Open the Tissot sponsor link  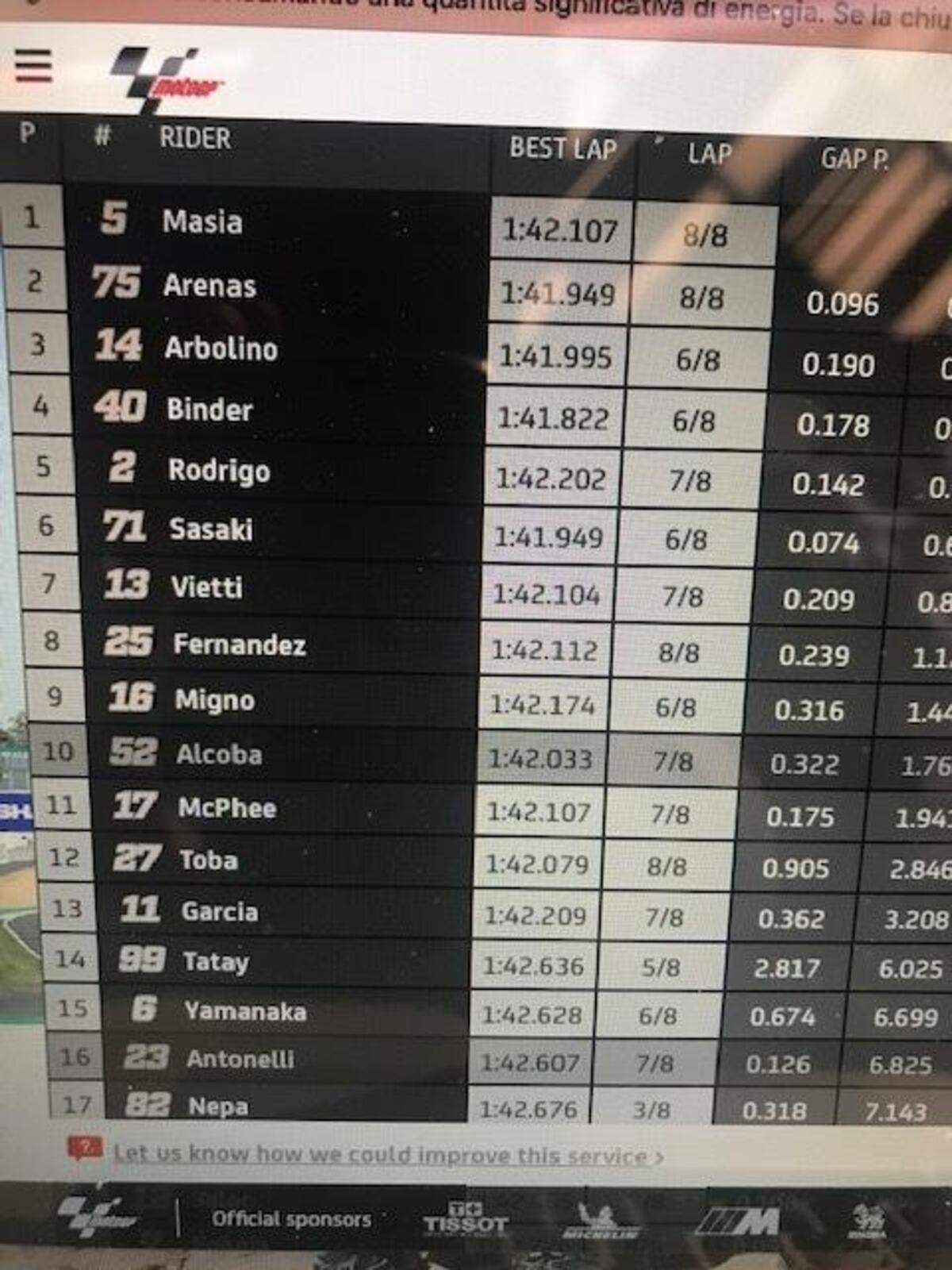pyautogui.click(x=465, y=1220)
